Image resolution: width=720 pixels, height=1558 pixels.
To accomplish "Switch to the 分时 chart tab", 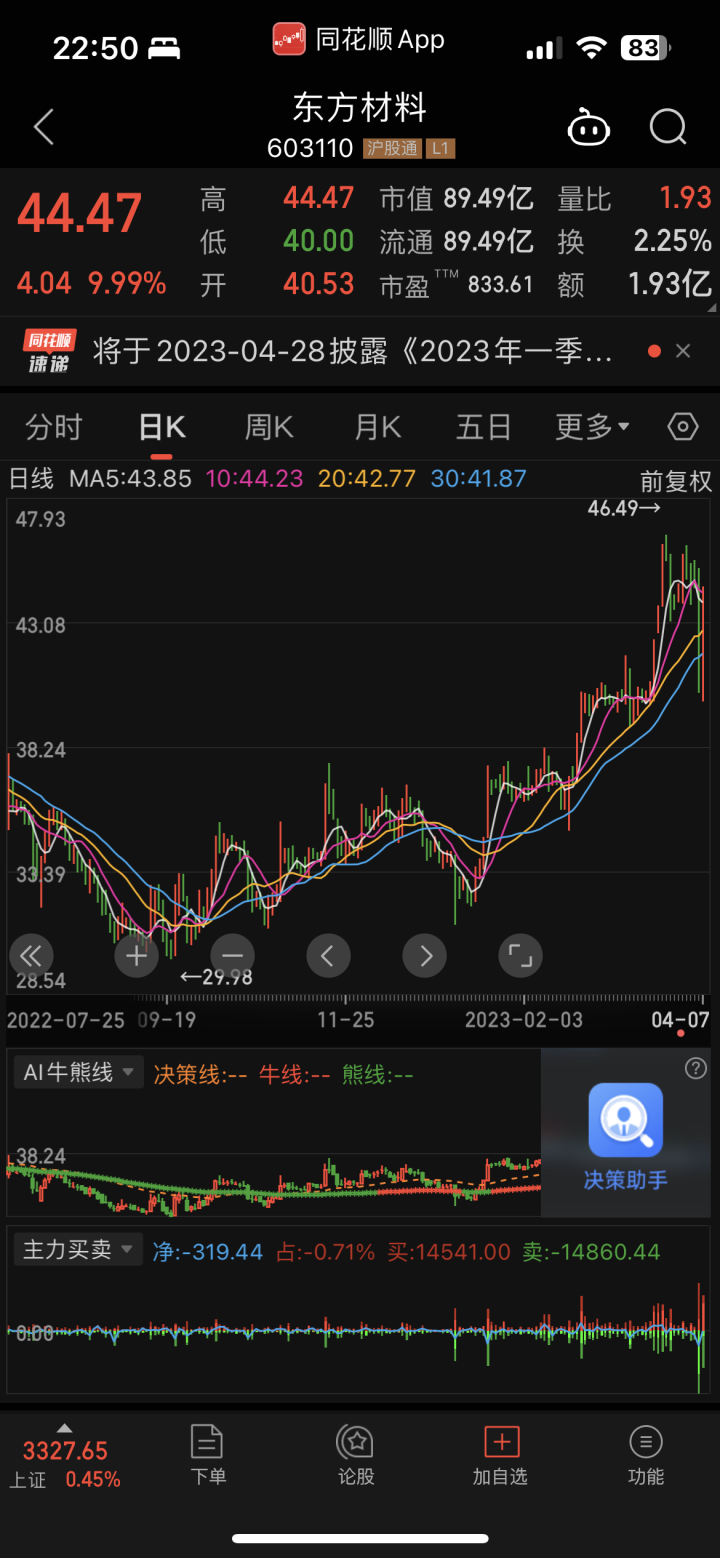I will coord(53,428).
